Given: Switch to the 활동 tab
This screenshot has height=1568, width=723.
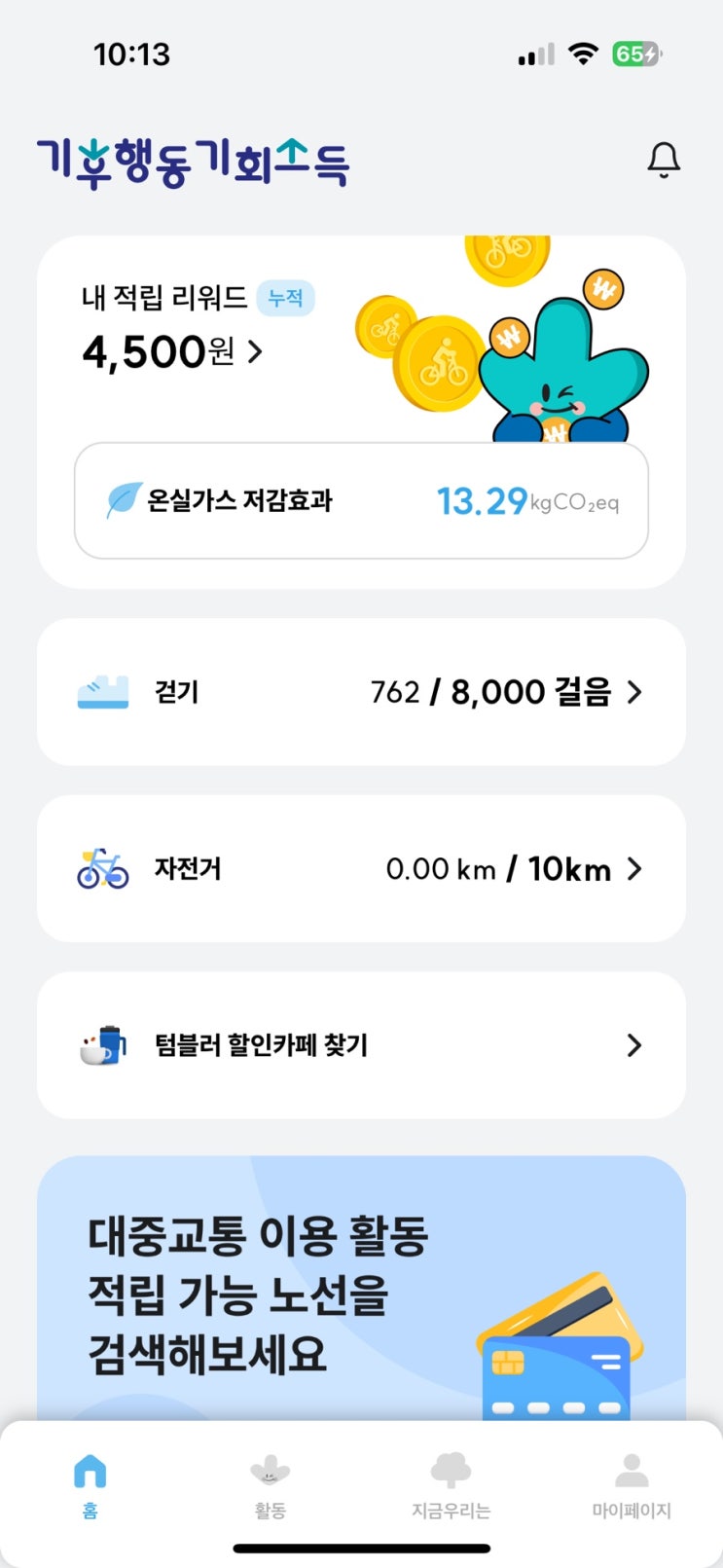Looking at the screenshot, I should 271,1486.
